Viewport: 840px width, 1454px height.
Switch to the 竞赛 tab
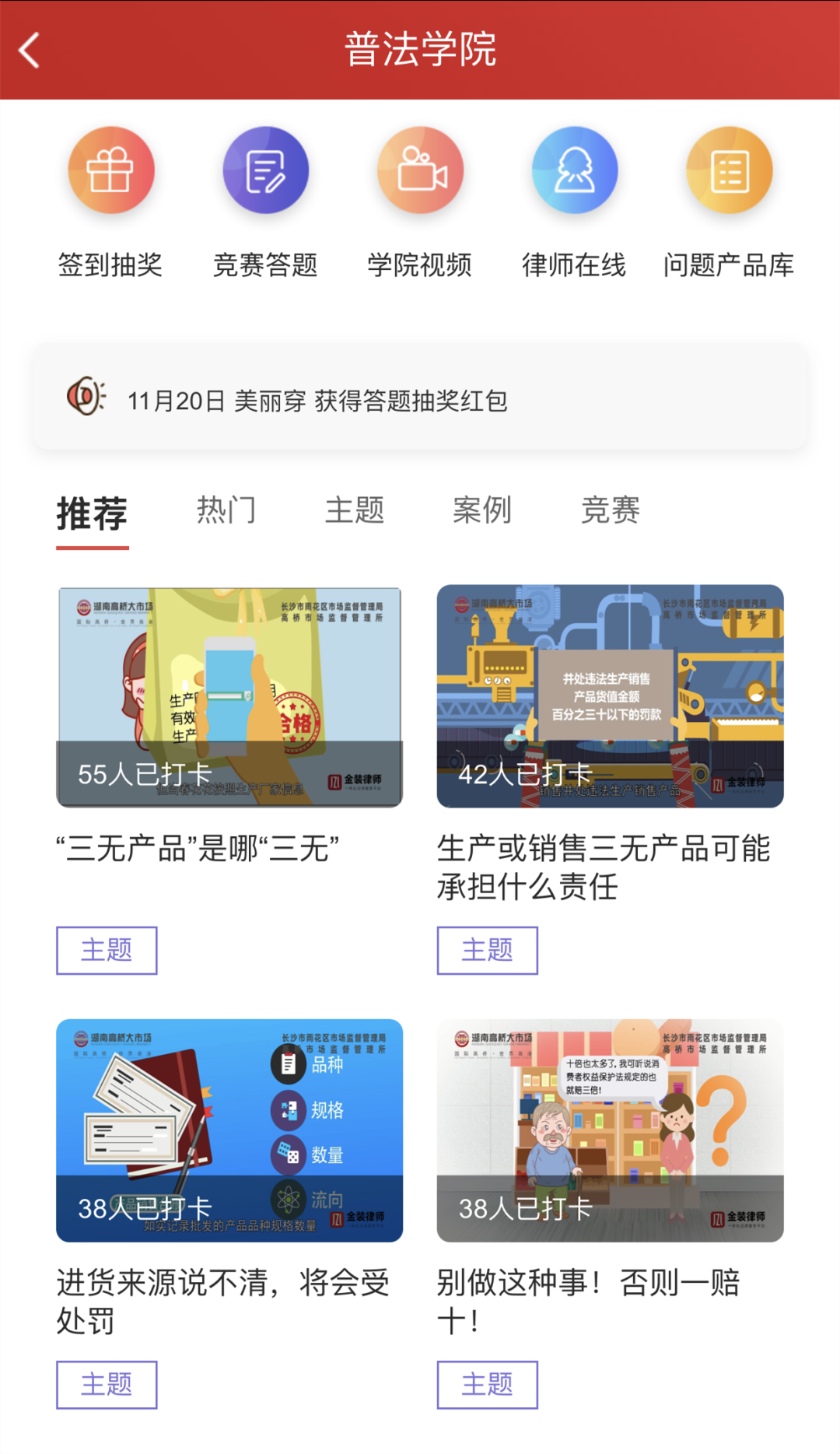[611, 510]
